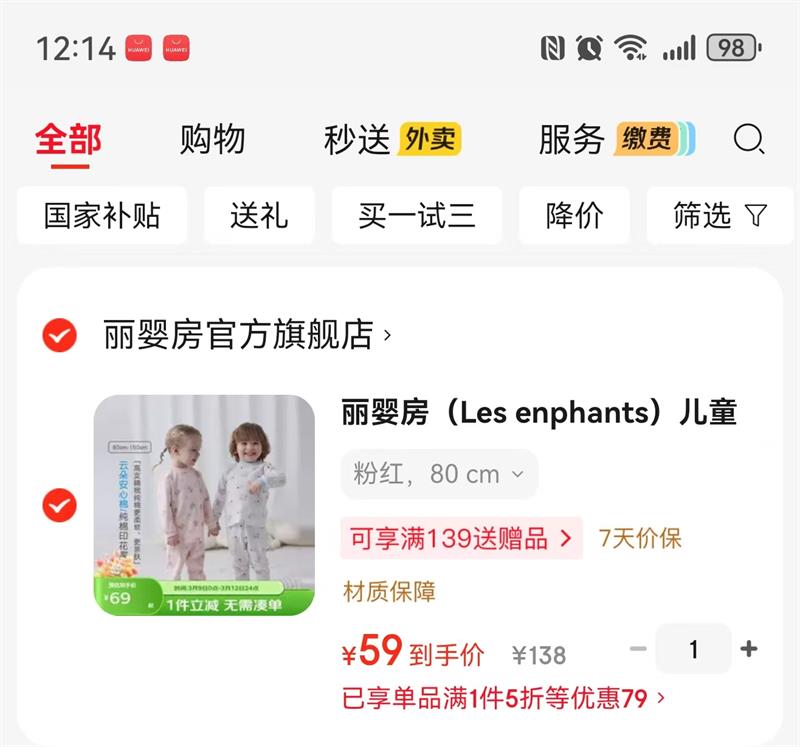Open the 筛选 filter options
Image resolution: width=800 pixels, height=747 pixels.
click(720, 215)
